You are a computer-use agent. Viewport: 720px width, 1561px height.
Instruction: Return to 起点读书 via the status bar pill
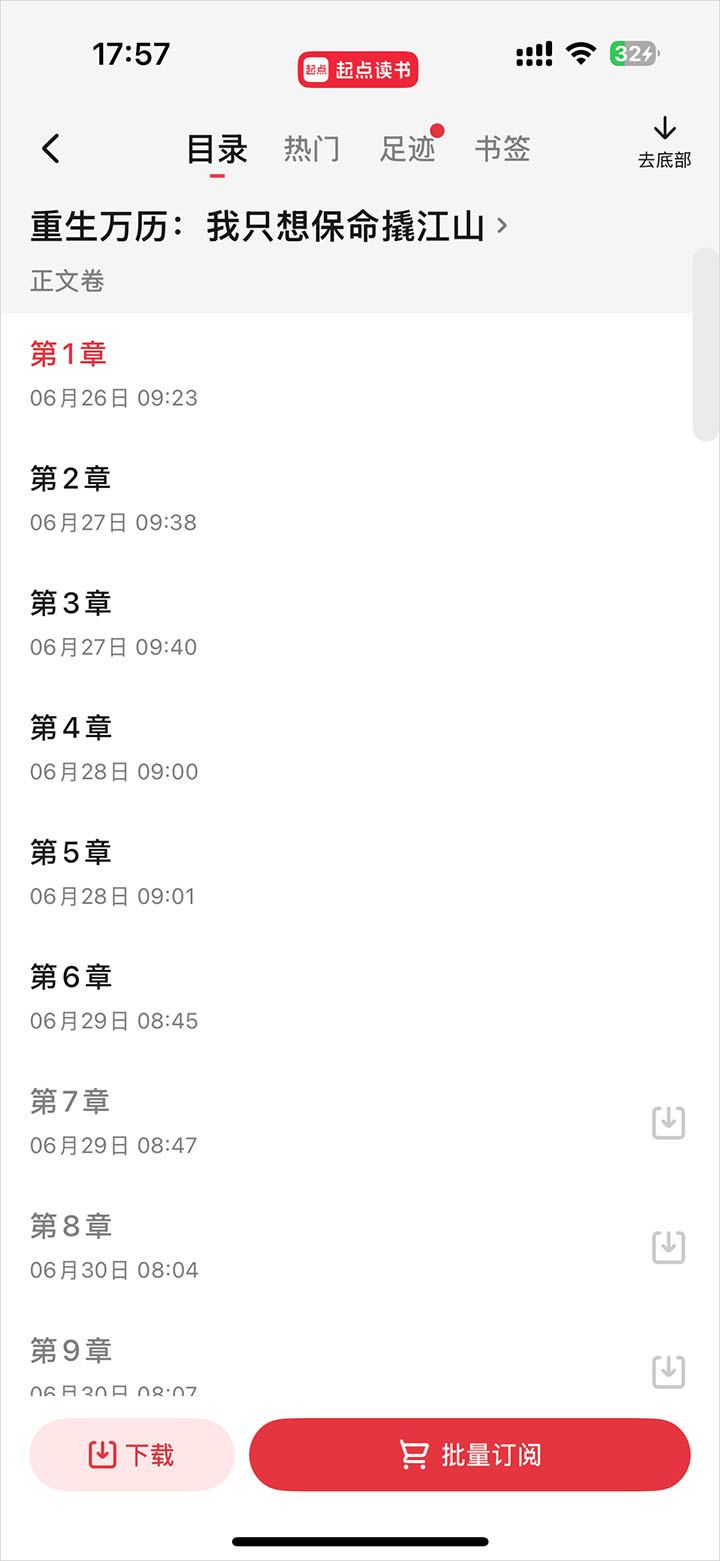(358, 70)
